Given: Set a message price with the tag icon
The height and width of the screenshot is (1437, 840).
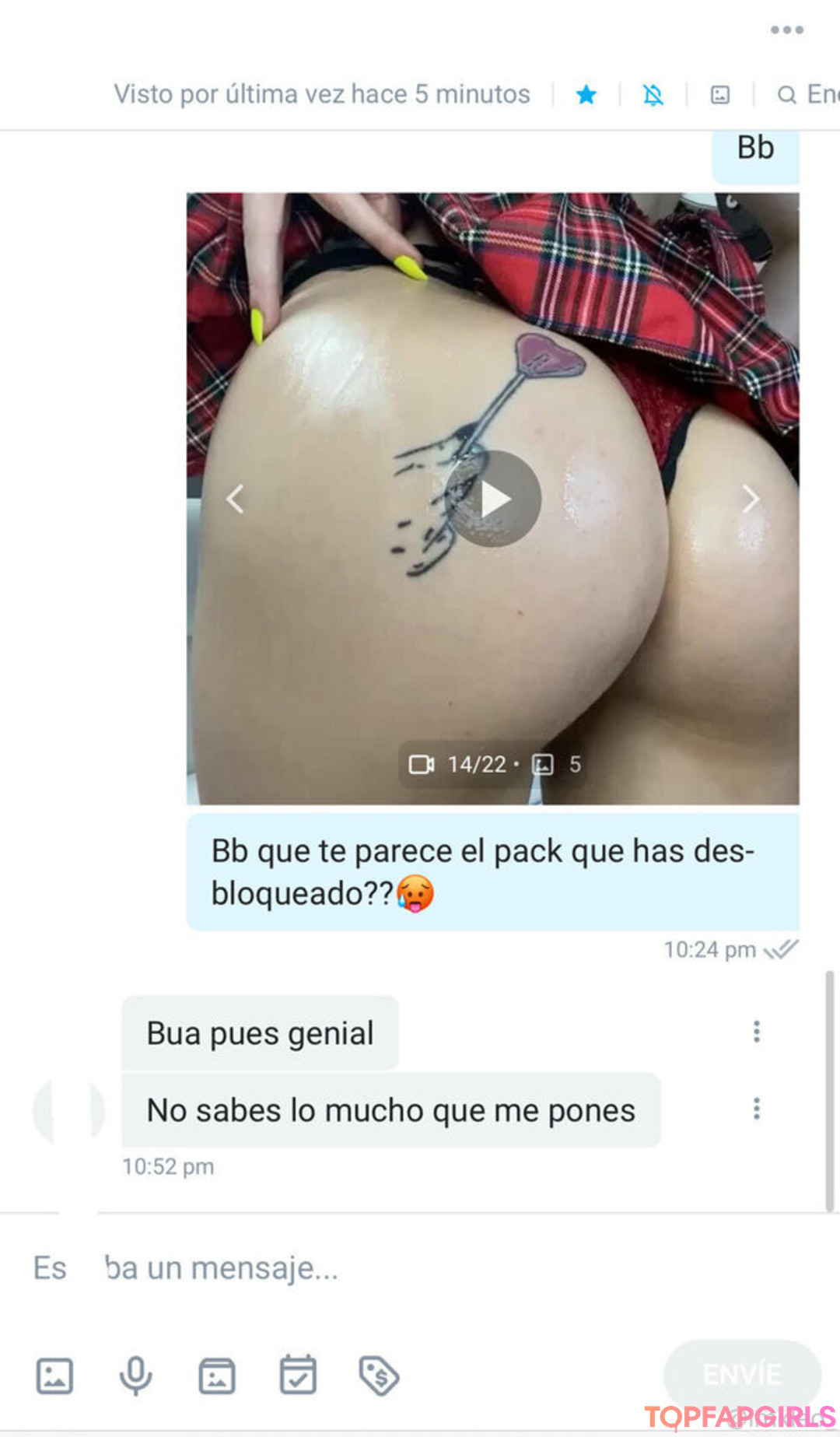Looking at the screenshot, I should click(379, 1376).
